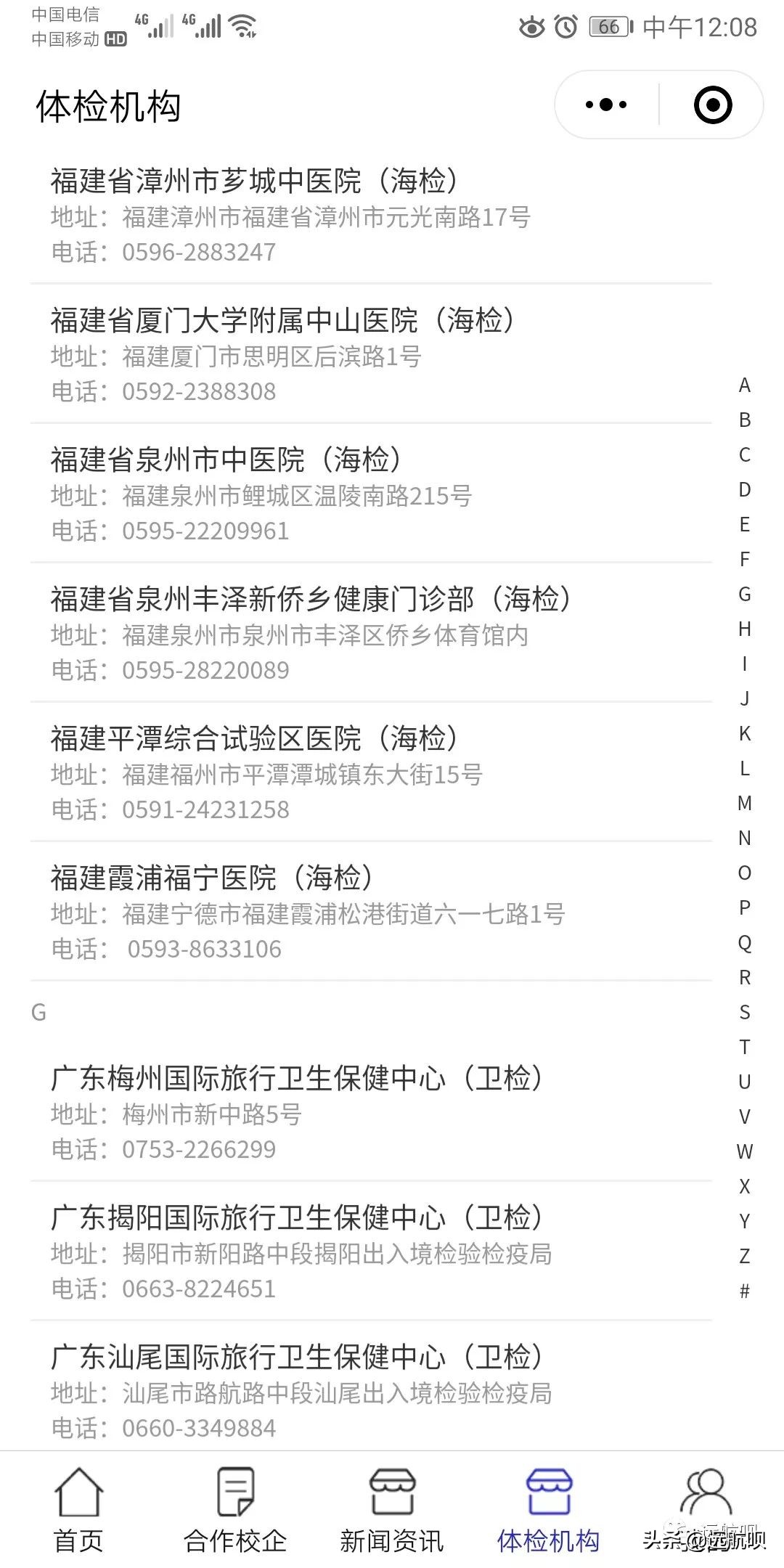This screenshot has height=1568, width=784.
Task: Tap the eye protection mode status icon
Action: click(531, 28)
